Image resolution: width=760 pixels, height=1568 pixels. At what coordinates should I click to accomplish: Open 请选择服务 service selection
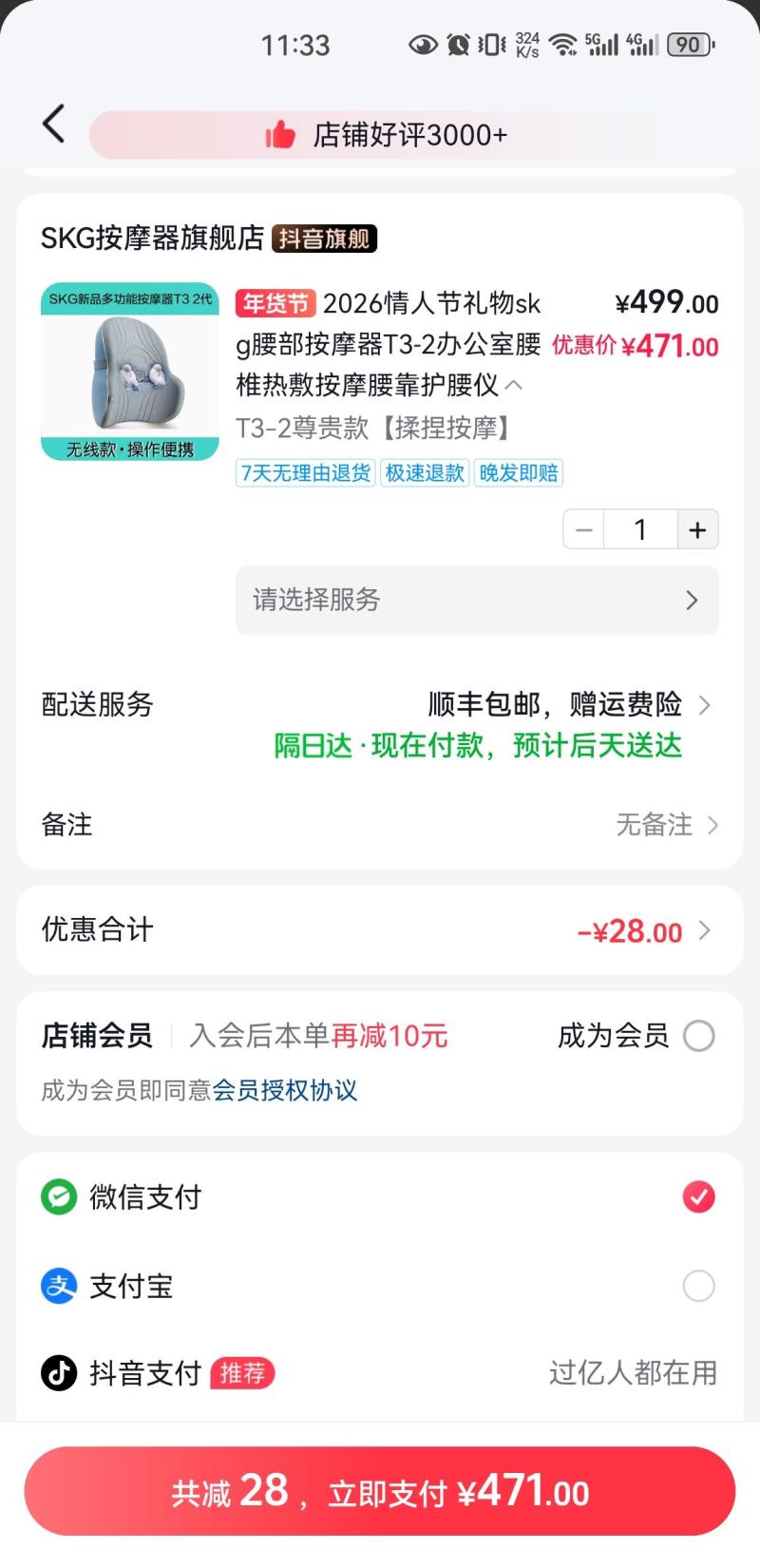coord(477,600)
